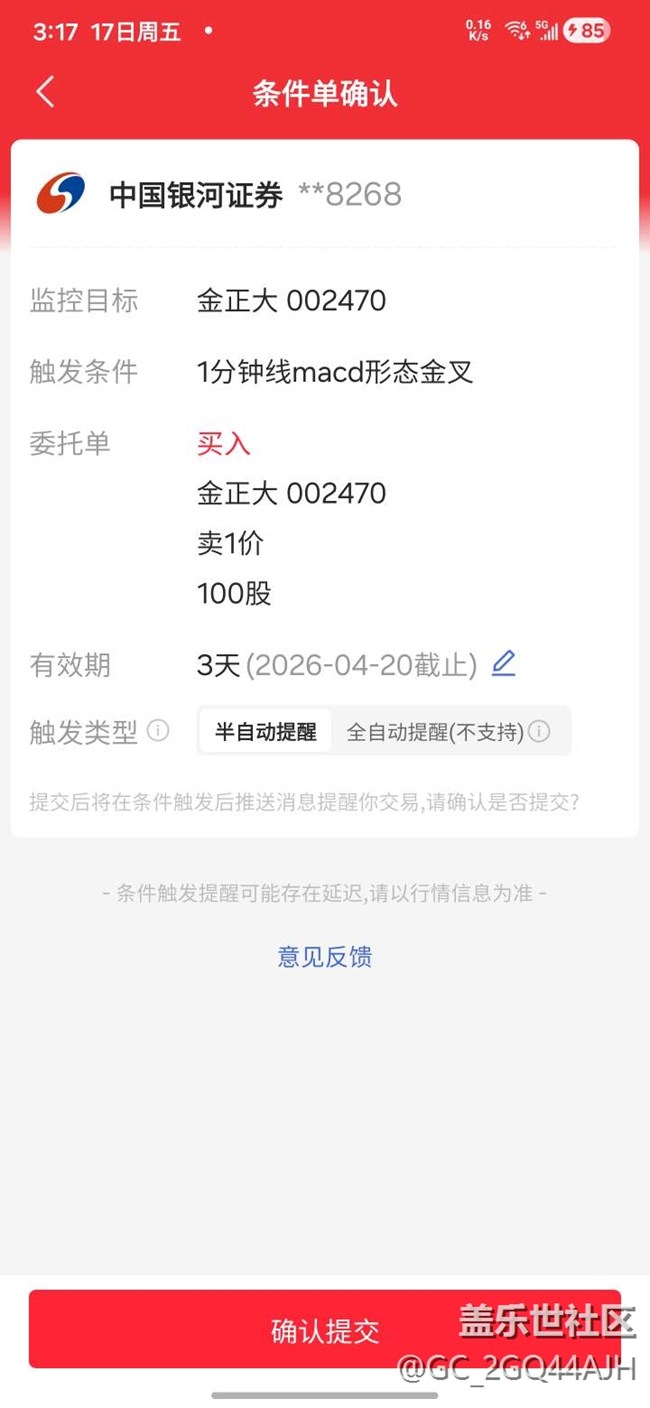Go back from 条件单确认 screen
Screen dimensions: 650x1408
(45, 92)
